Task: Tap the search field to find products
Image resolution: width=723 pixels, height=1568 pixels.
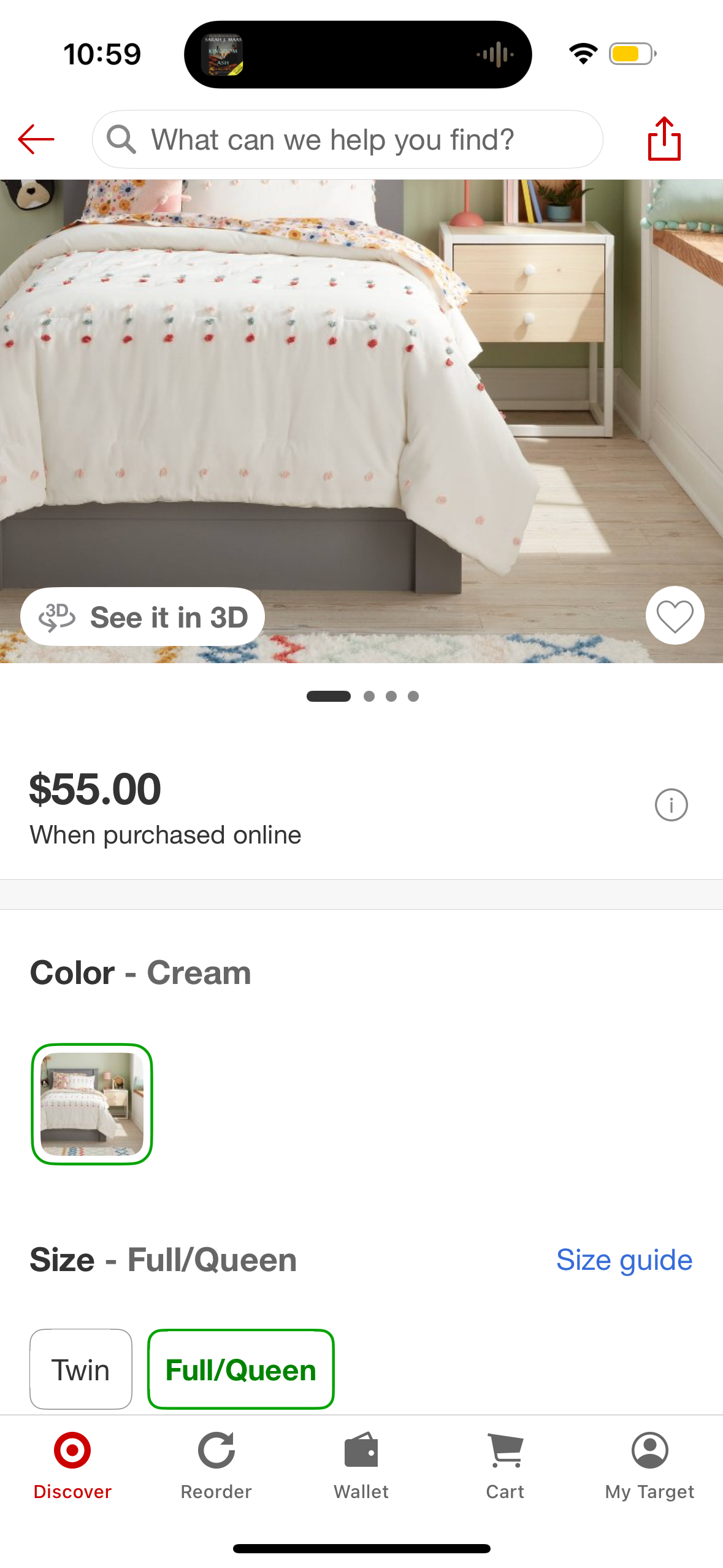Action: pyautogui.click(x=347, y=139)
